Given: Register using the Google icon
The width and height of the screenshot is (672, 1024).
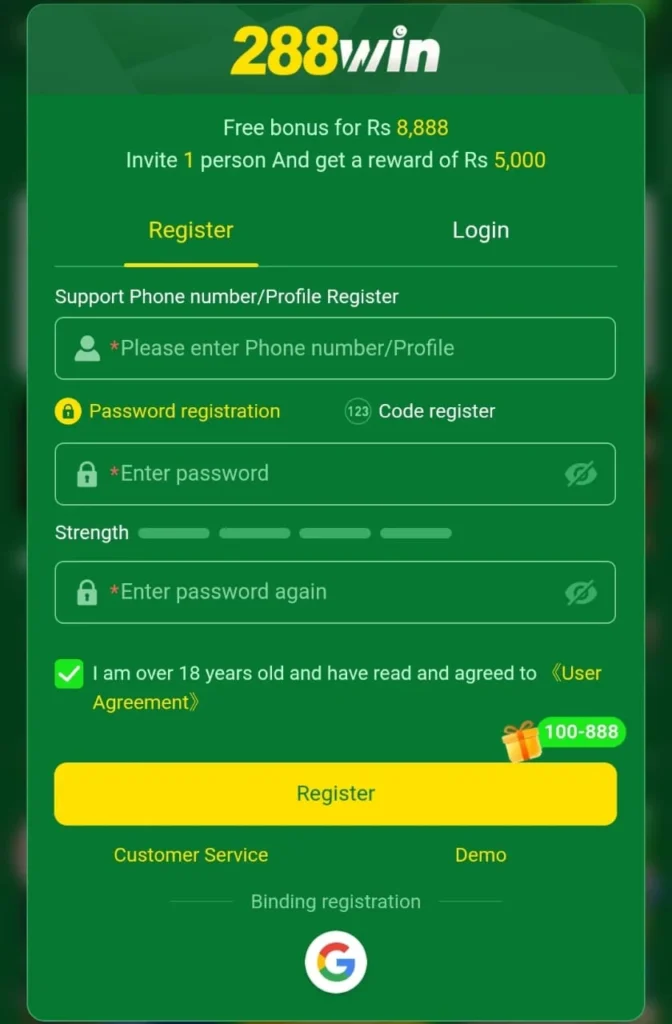Looking at the screenshot, I should [336, 962].
